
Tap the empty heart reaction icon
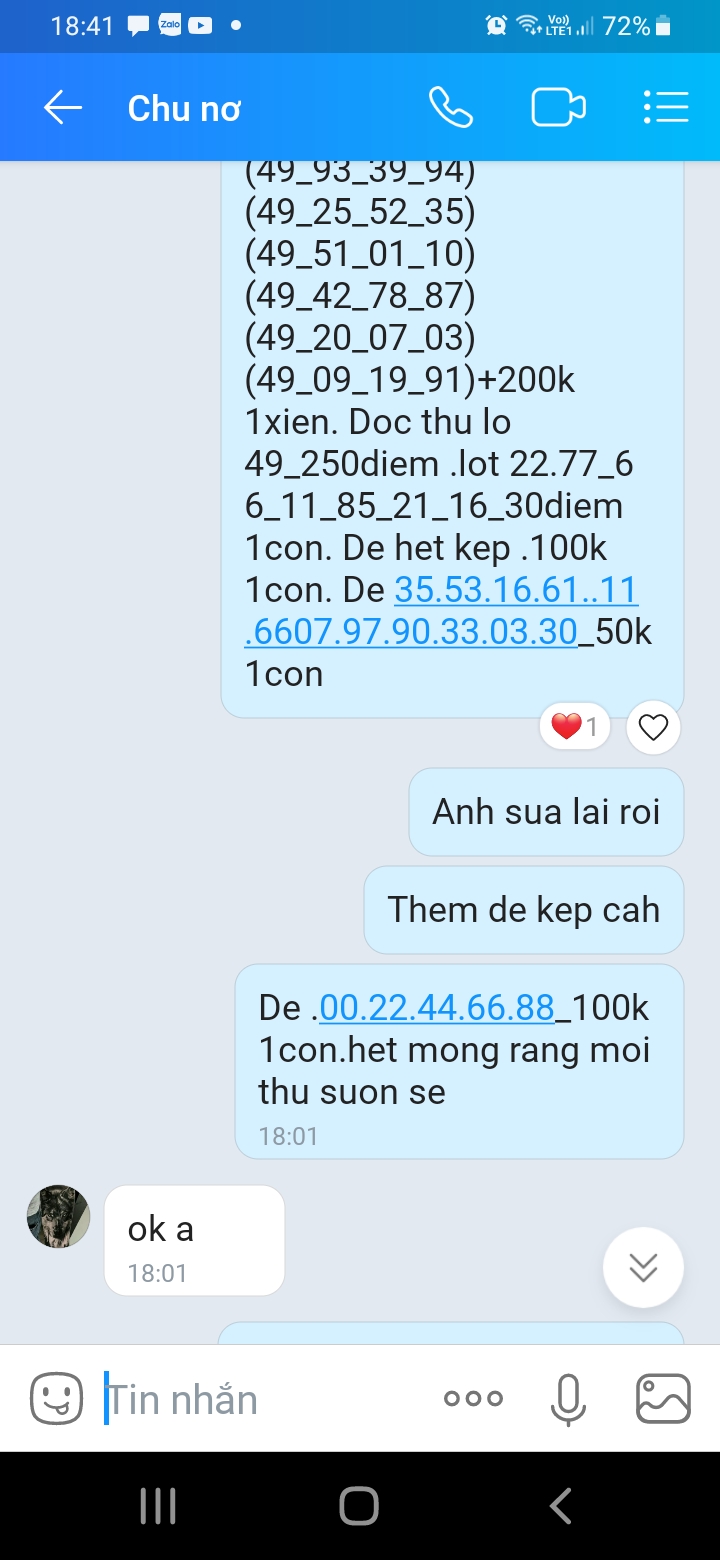[x=653, y=727]
